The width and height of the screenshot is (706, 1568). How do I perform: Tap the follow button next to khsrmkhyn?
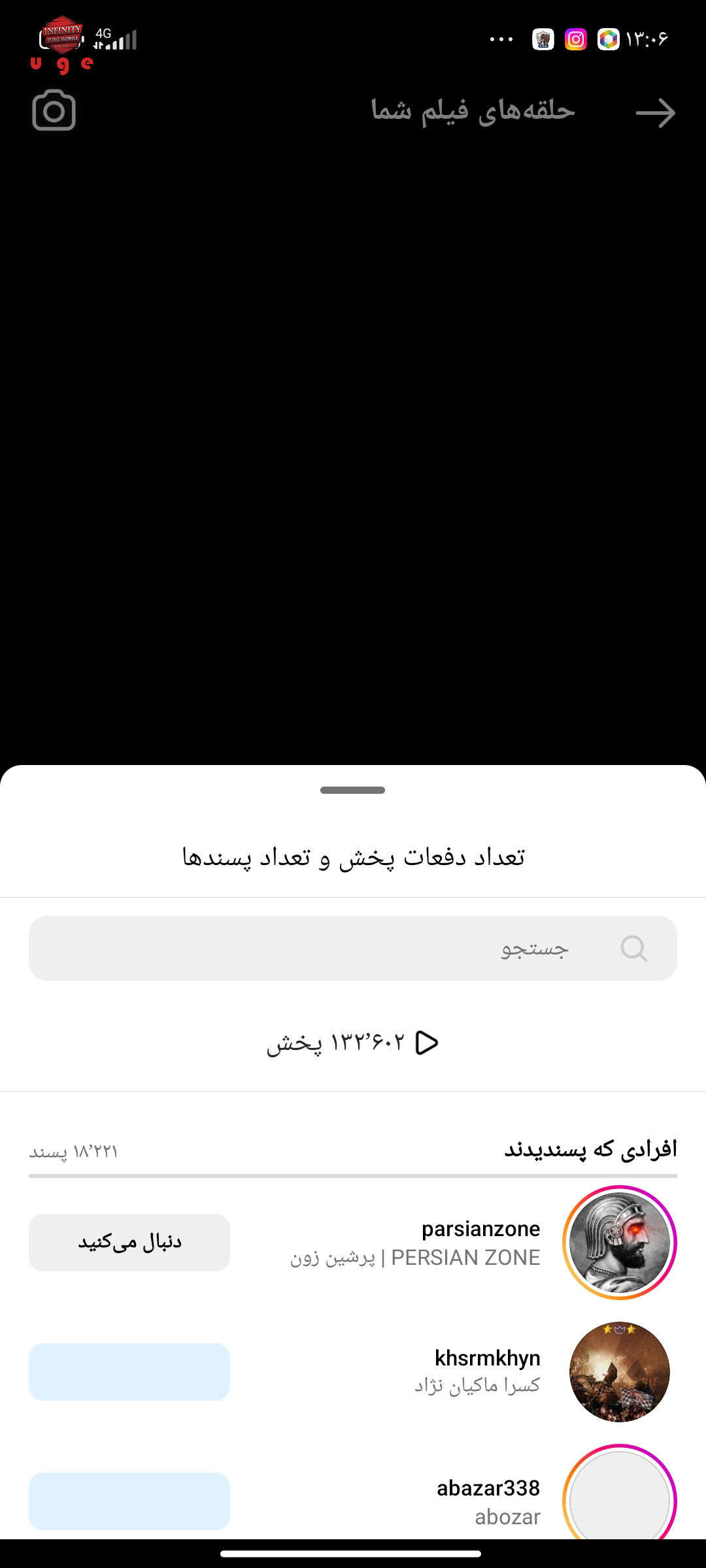coord(129,1372)
